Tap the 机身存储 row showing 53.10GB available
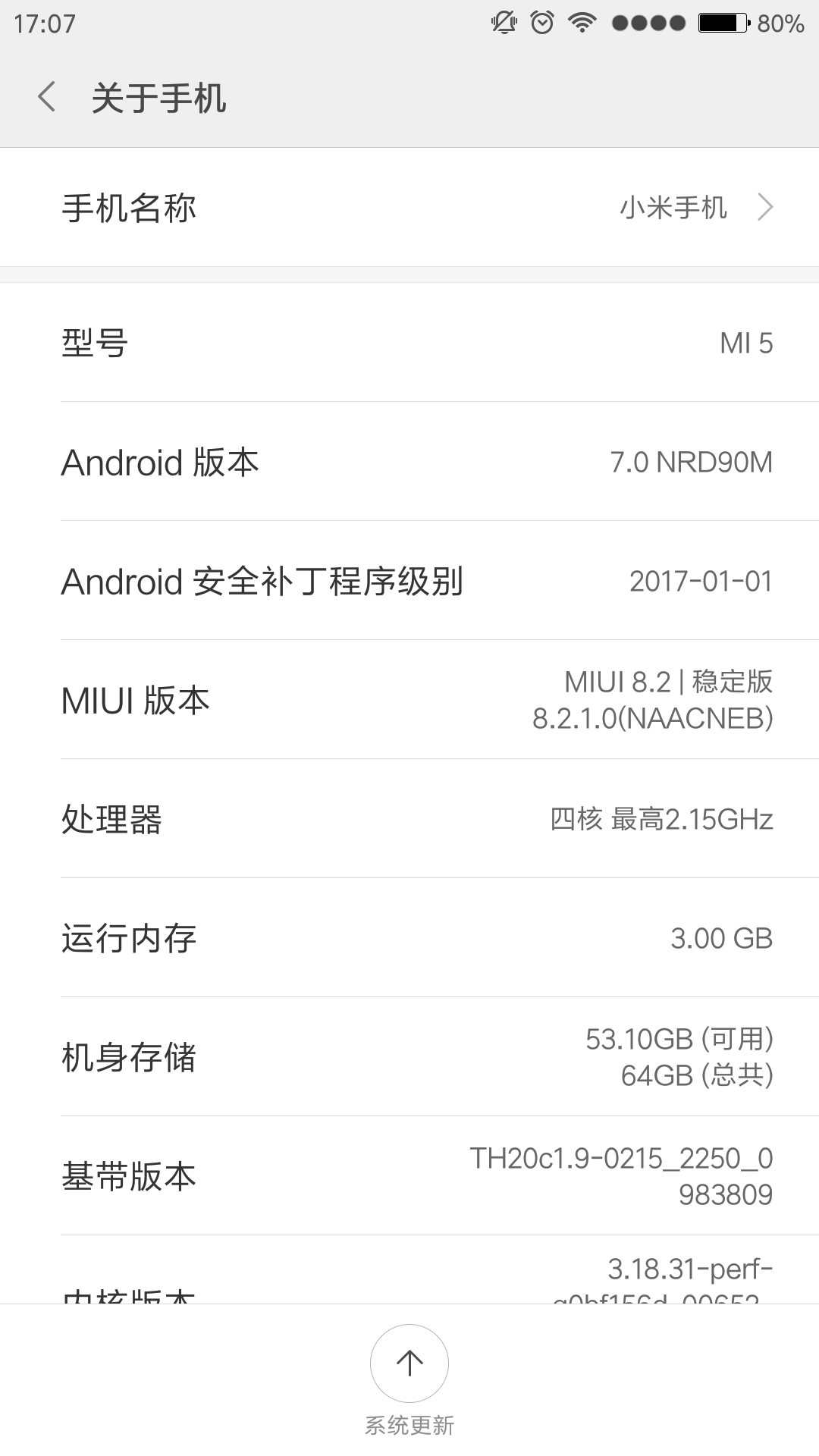 click(x=409, y=1056)
